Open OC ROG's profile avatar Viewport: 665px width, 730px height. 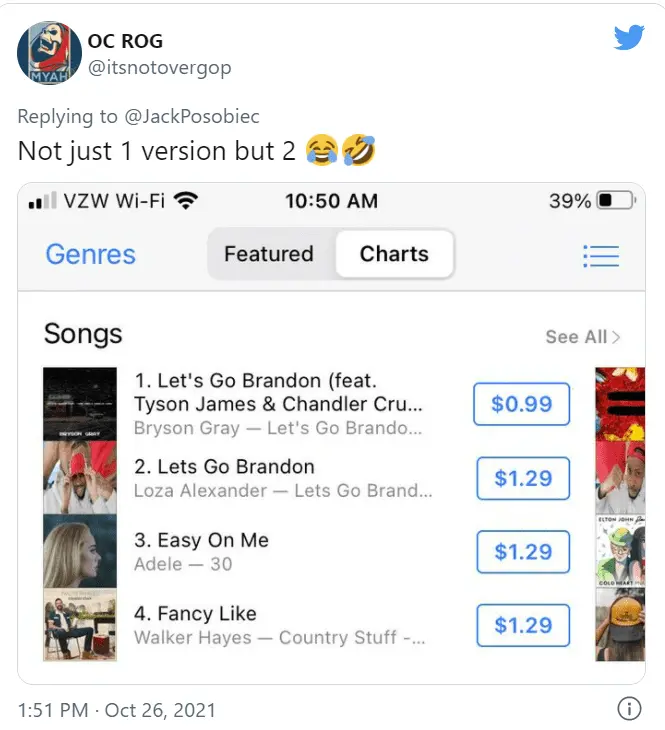(49, 53)
